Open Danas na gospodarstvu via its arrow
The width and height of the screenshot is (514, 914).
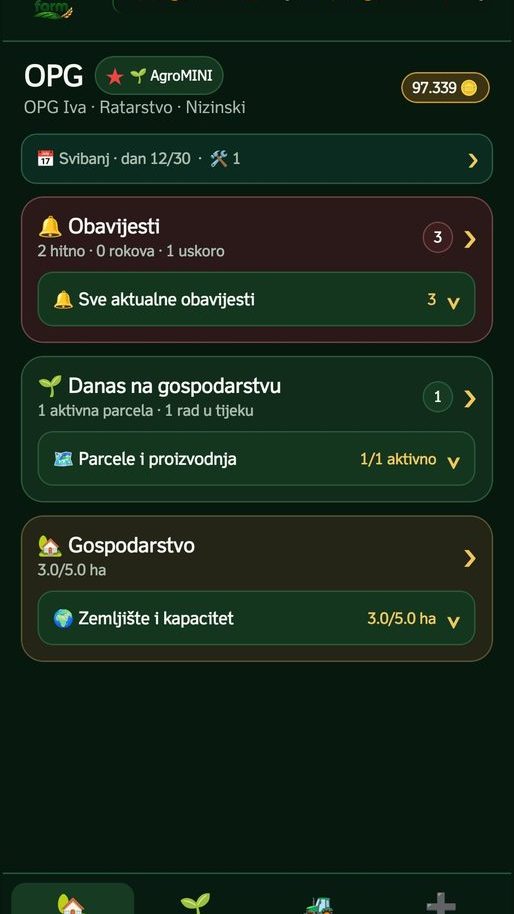tap(470, 399)
